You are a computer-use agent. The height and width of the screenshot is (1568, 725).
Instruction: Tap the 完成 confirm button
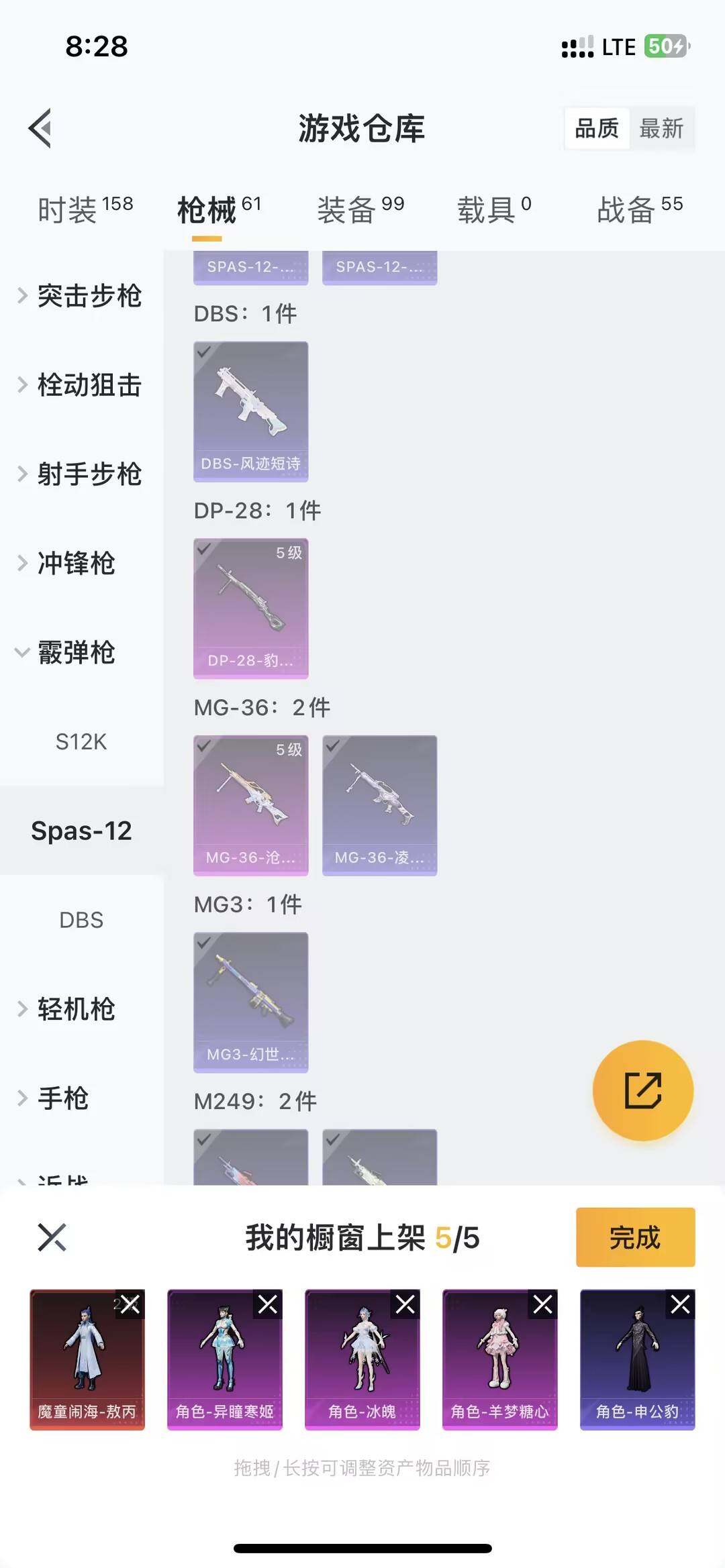634,1238
